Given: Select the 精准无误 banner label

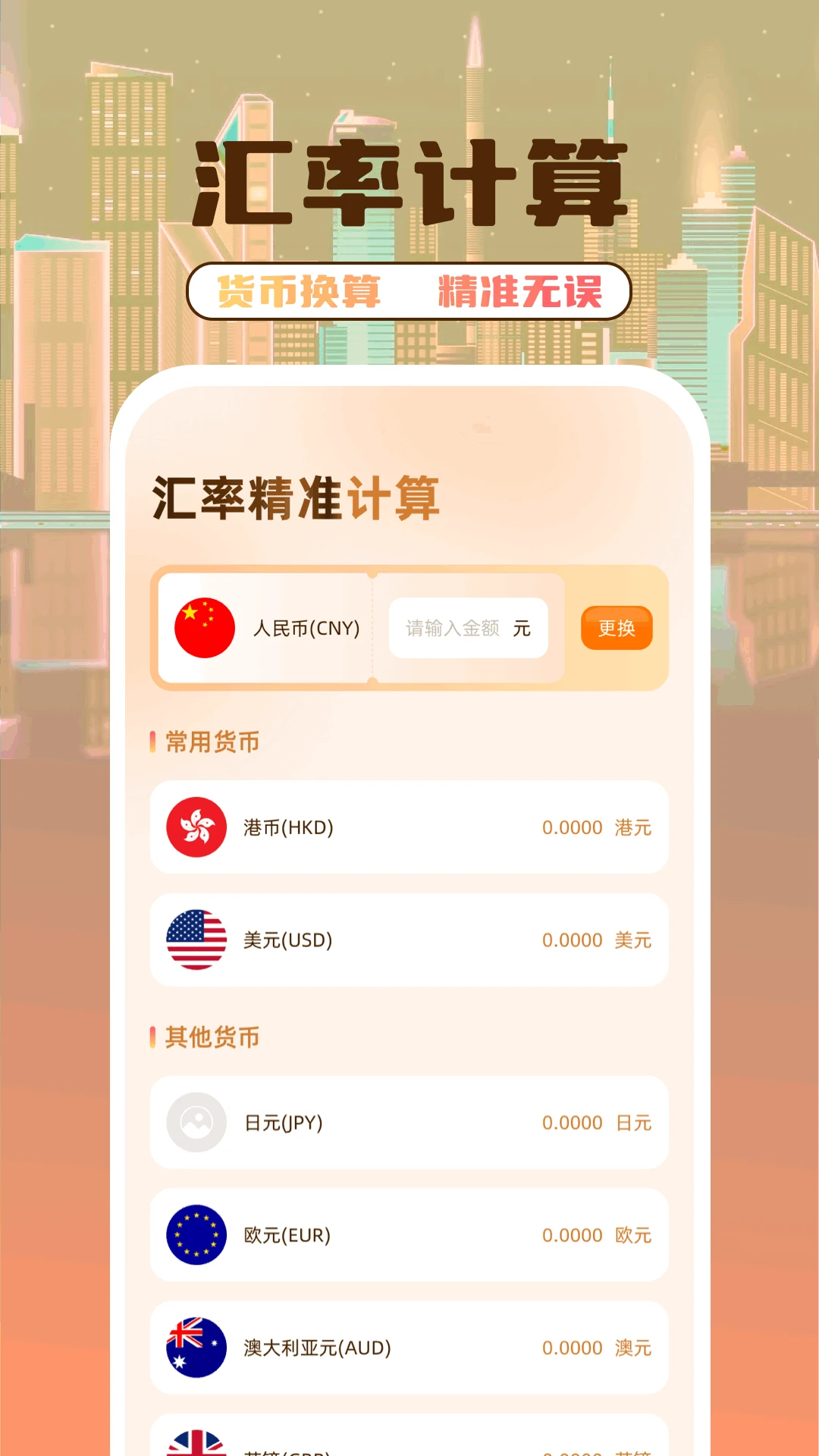Looking at the screenshot, I should point(519,290).
